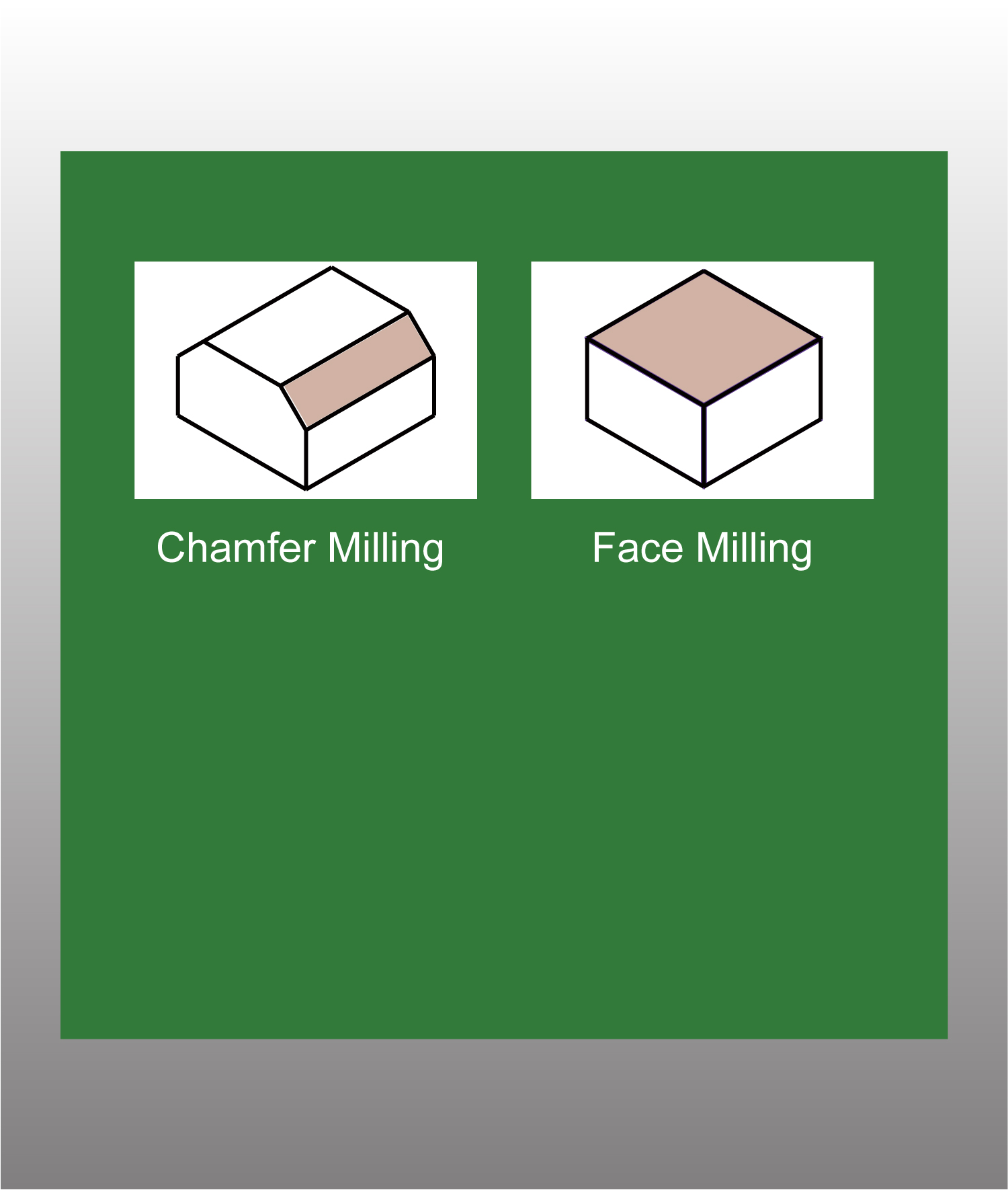Open the Chamfer Milling tile
Viewport: 1008px width, 1190px height.
pos(306,380)
